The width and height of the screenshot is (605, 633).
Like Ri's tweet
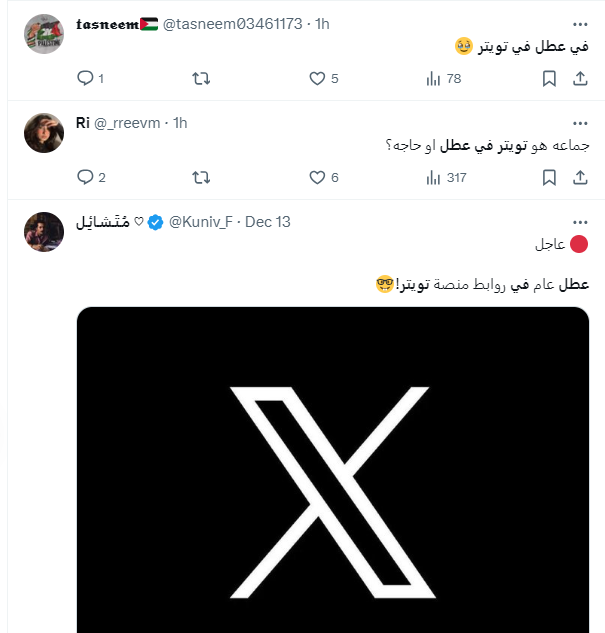pyautogui.click(x=318, y=177)
